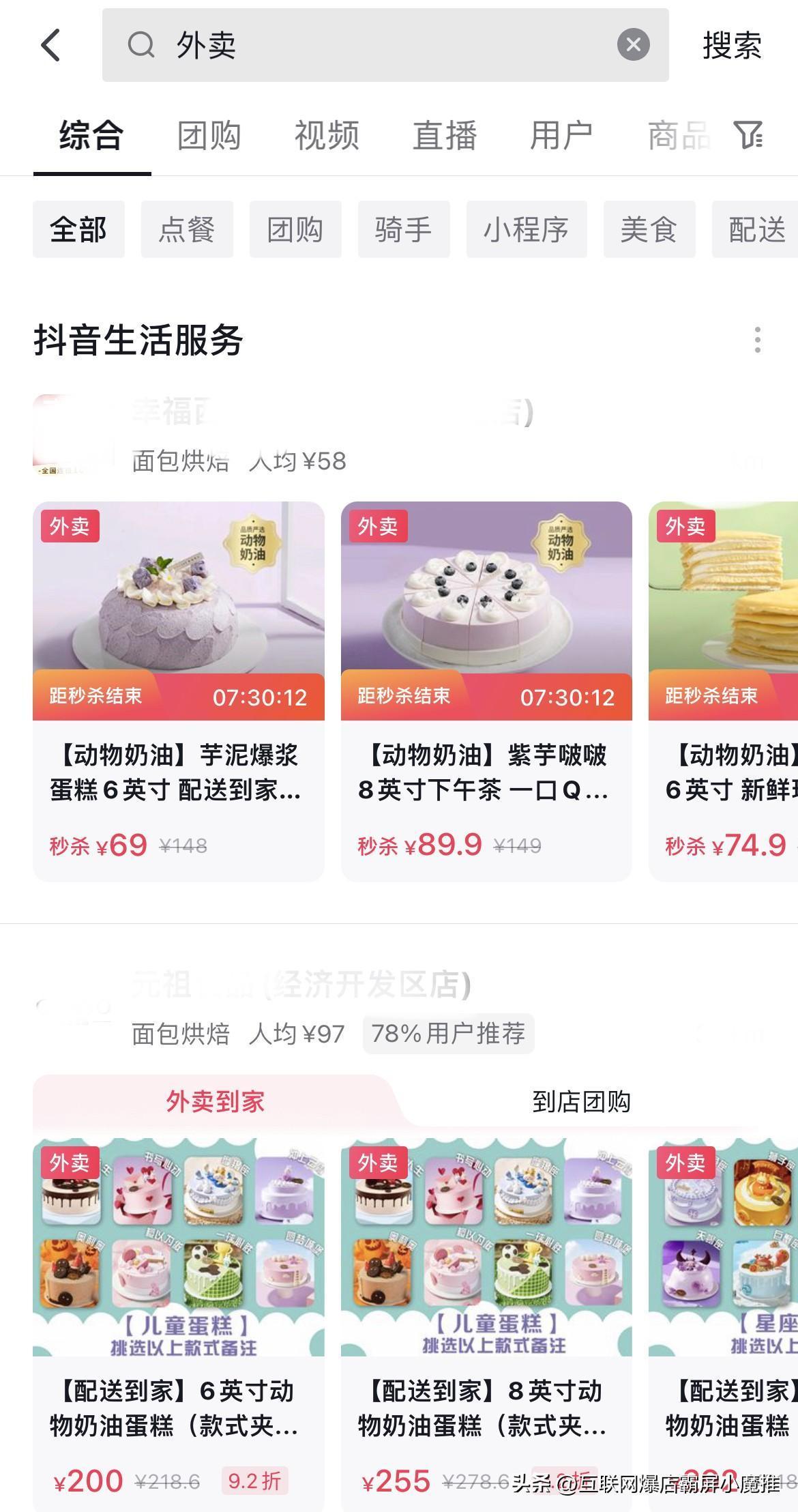Open the 芋泥爆浆蛋糕 6英寸 product card

pos(179,690)
